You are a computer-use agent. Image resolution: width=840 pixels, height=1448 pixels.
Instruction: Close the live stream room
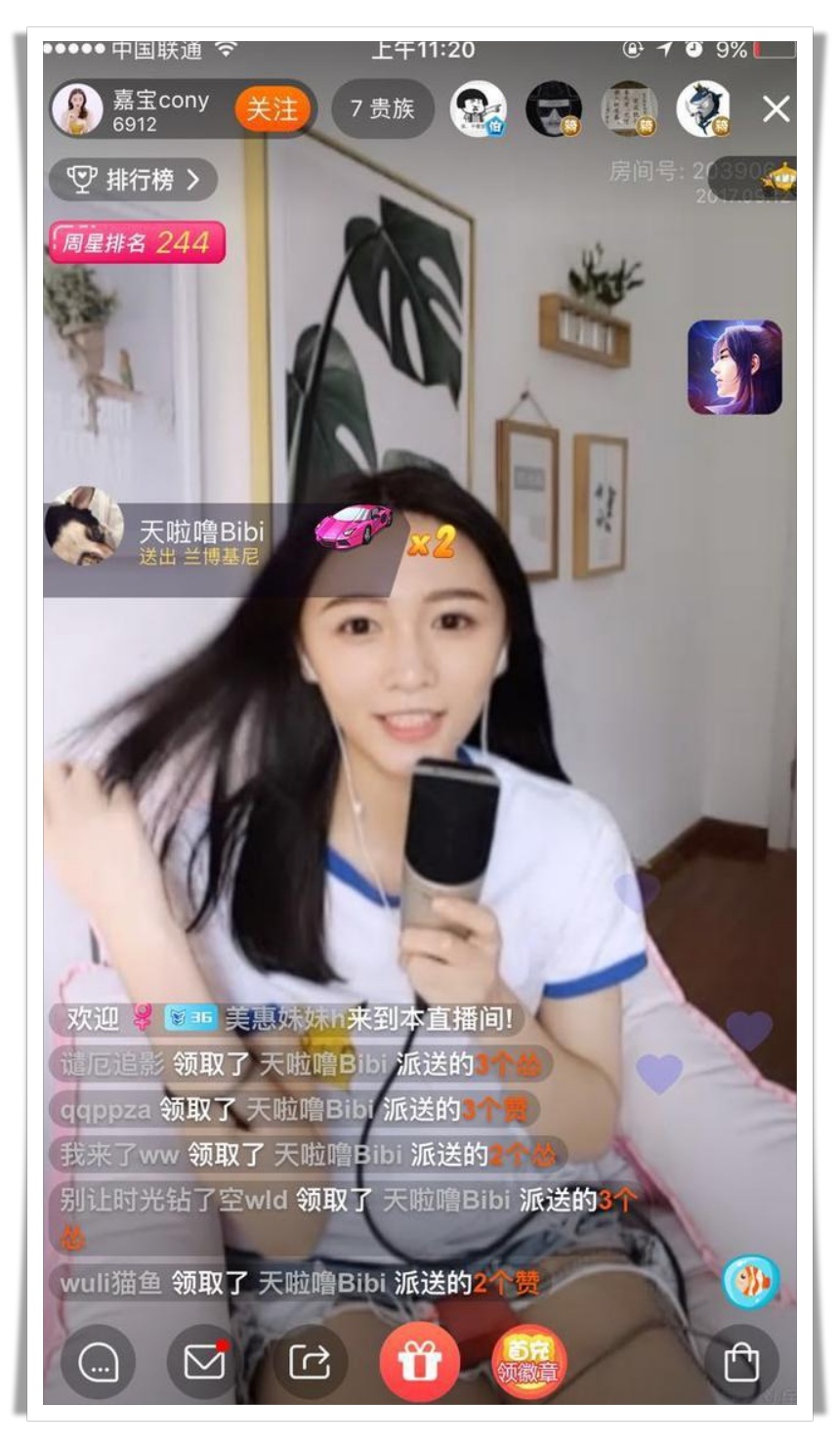(776, 108)
